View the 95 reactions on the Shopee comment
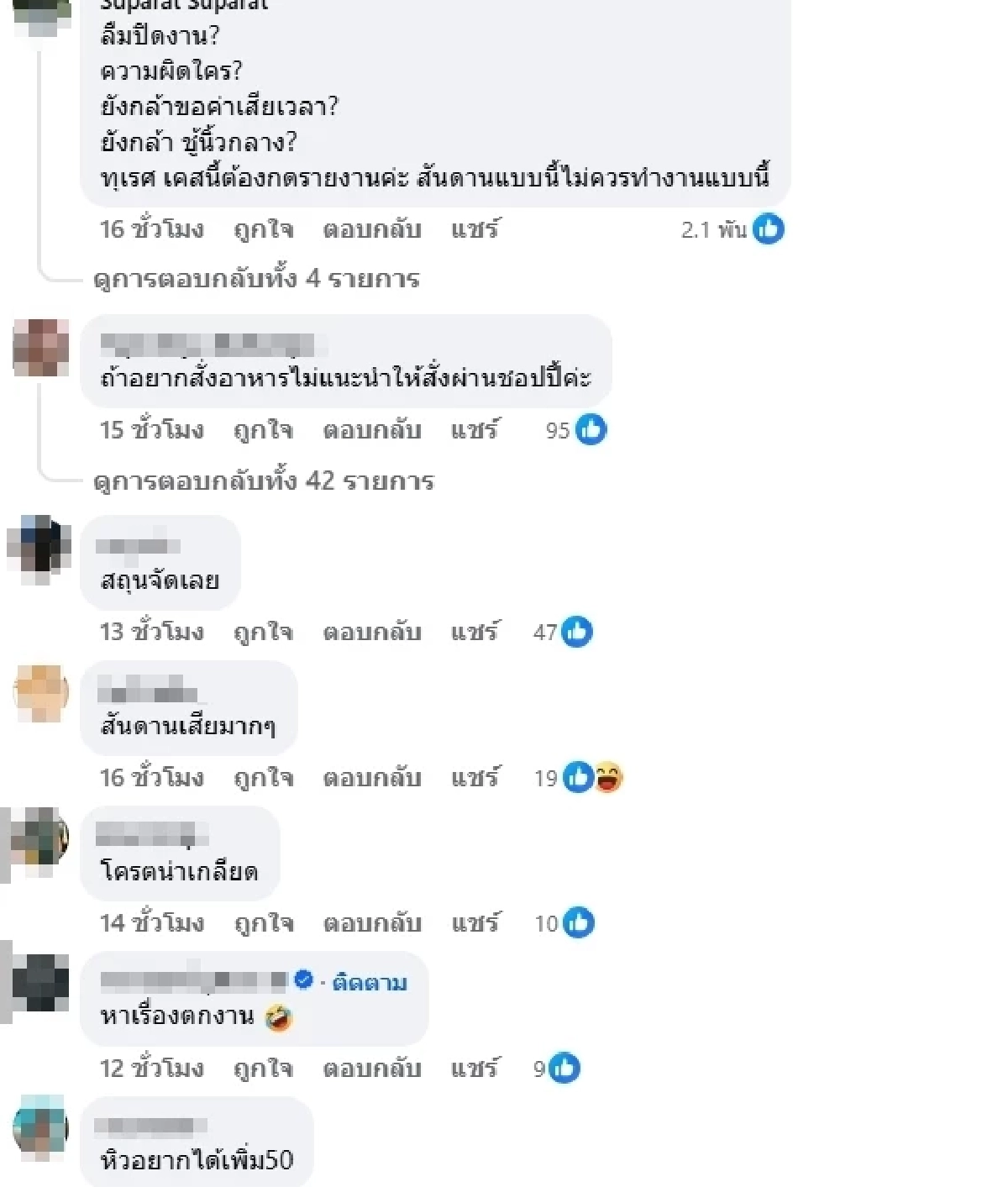This screenshot has height=1187, width=1008. tap(575, 430)
